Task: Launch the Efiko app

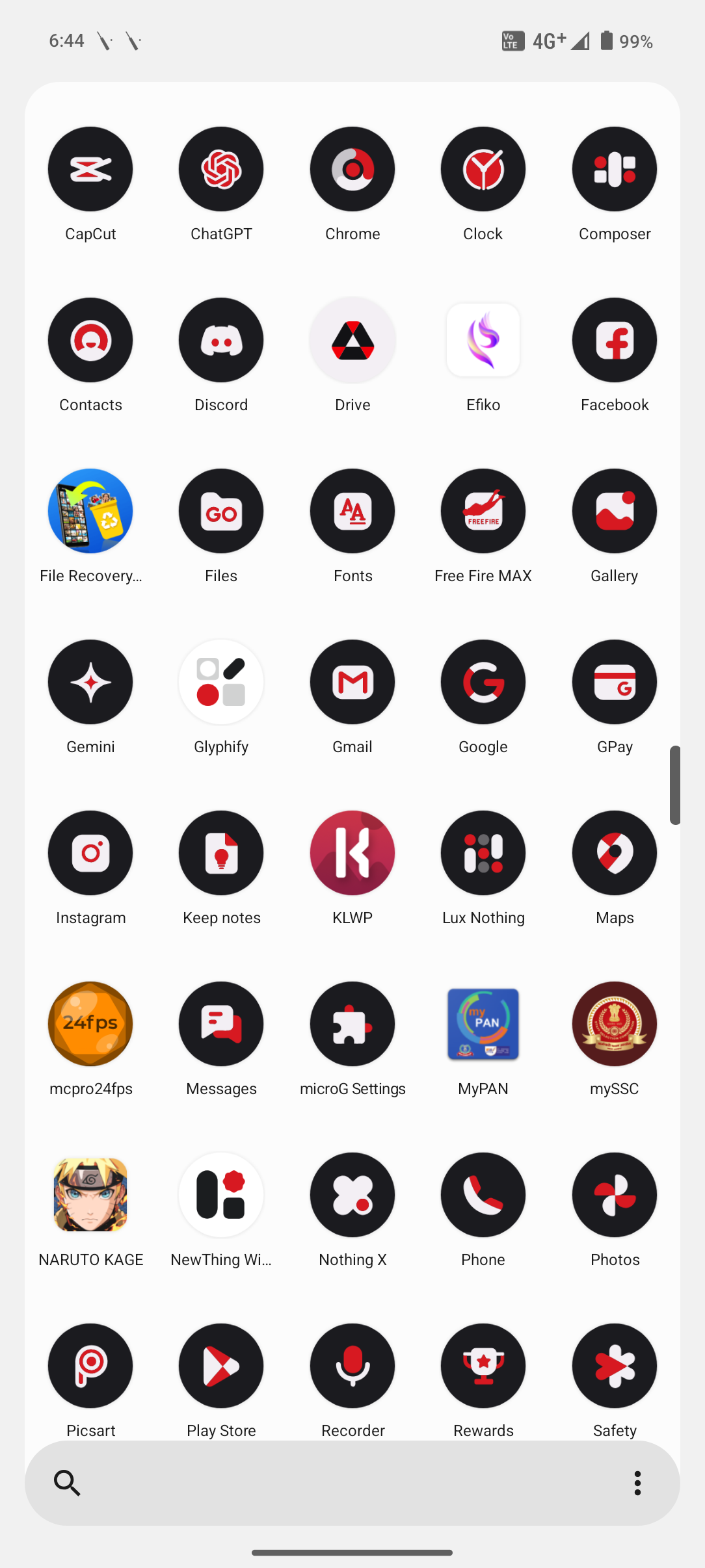Action: click(483, 341)
